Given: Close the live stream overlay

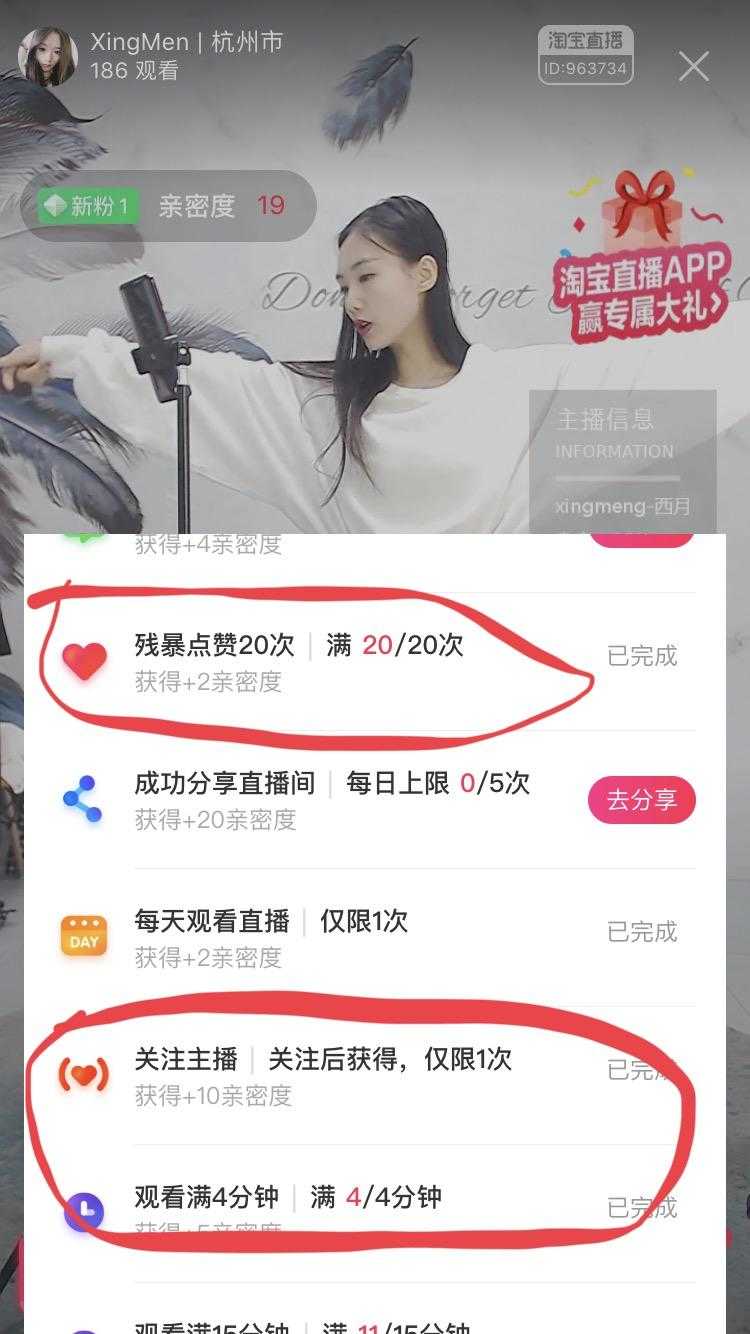Looking at the screenshot, I should (692, 65).
